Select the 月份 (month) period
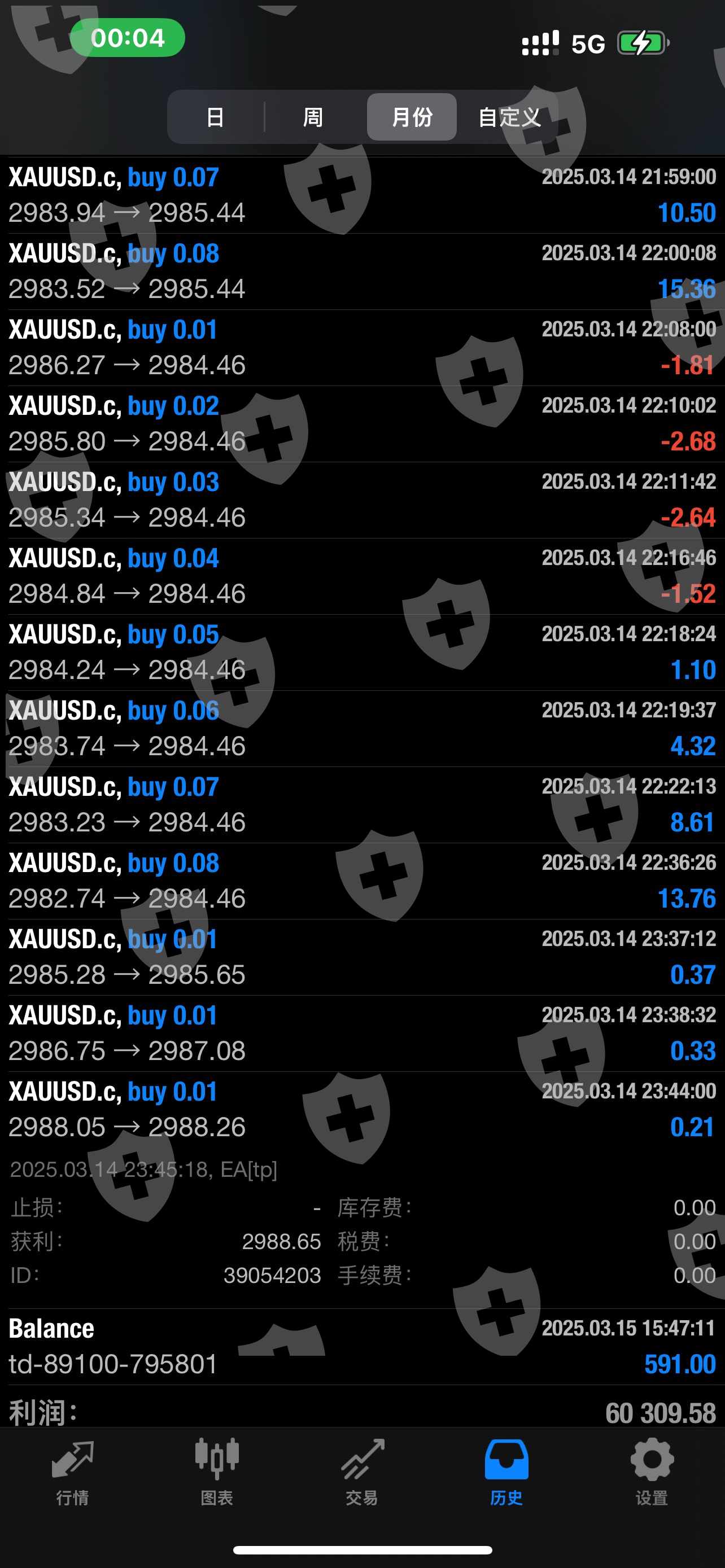 coord(412,117)
